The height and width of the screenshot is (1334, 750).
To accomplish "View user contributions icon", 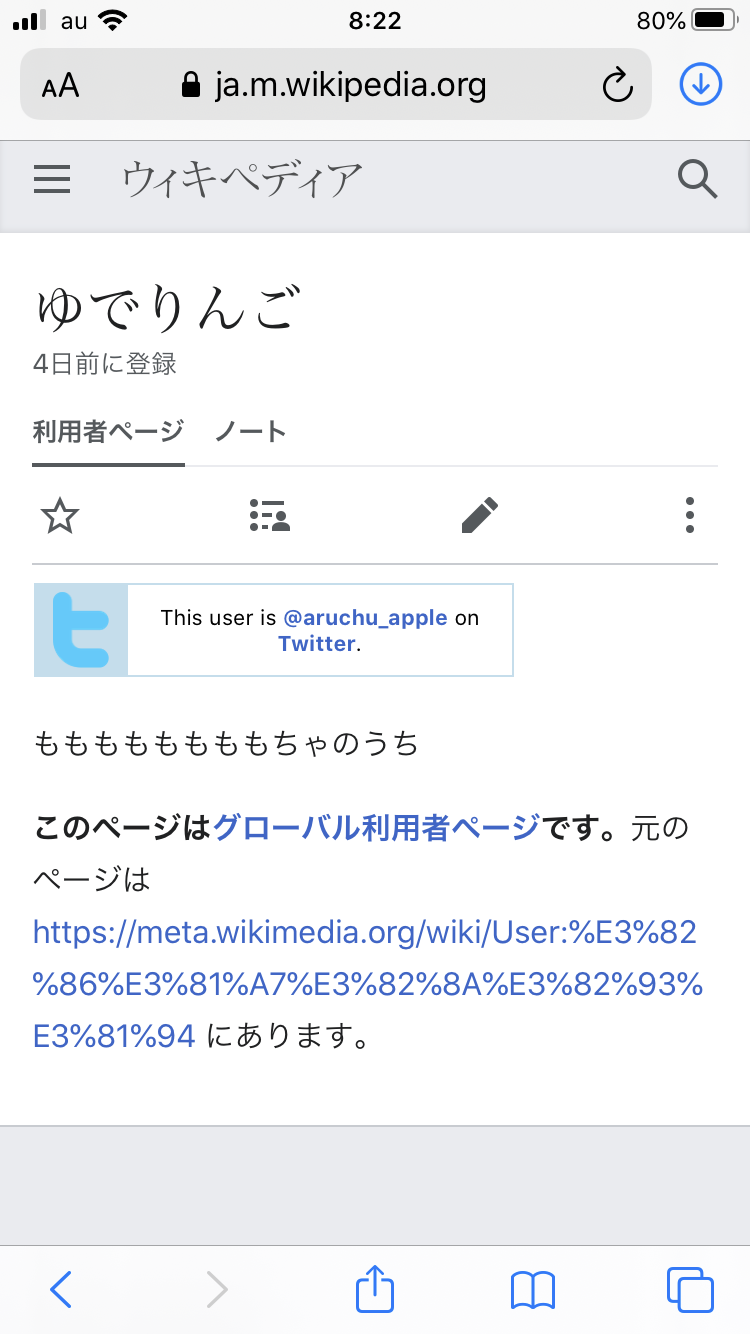I will click(x=269, y=515).
